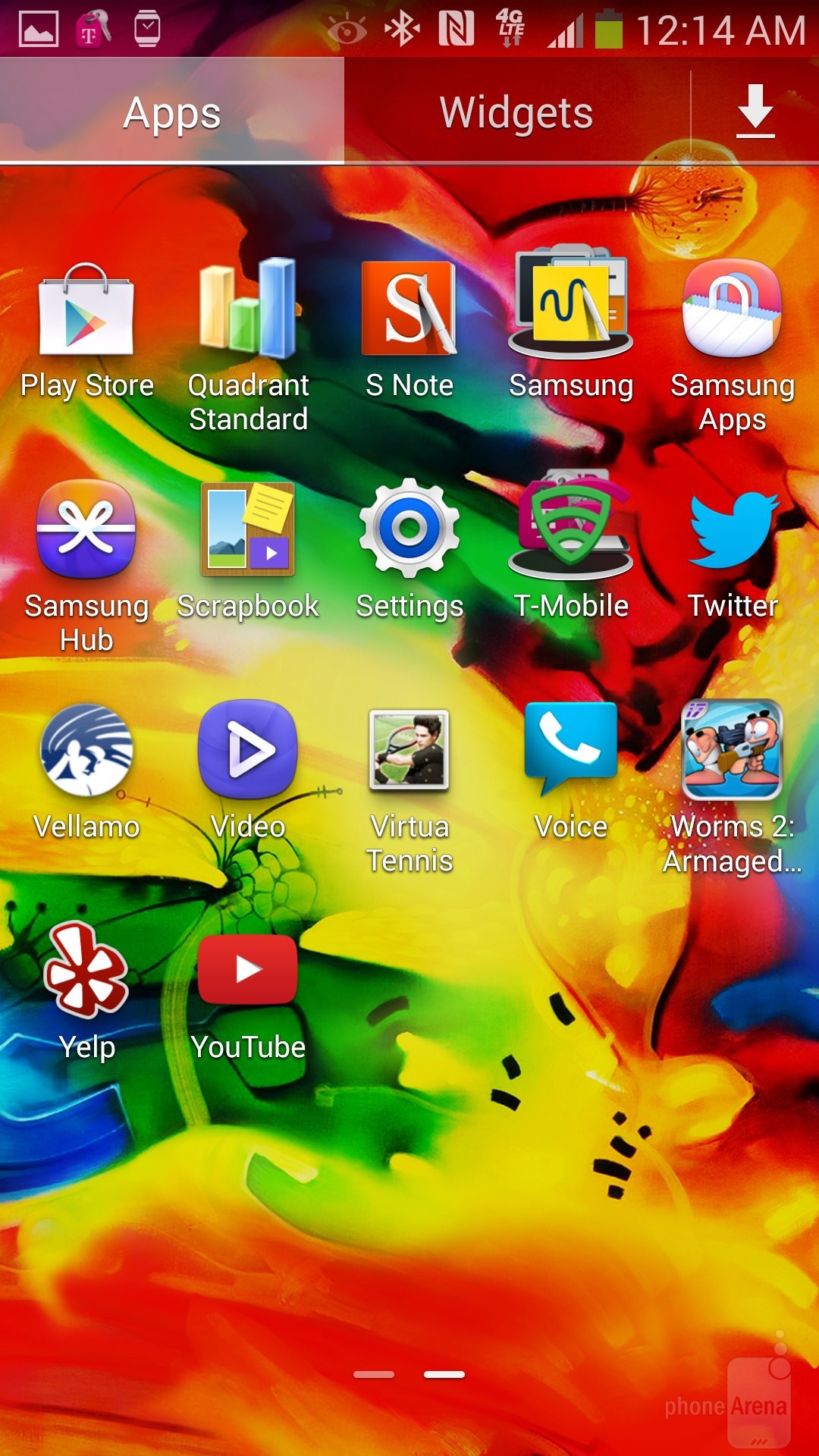Launch Twitter

[x=733, y=529]
